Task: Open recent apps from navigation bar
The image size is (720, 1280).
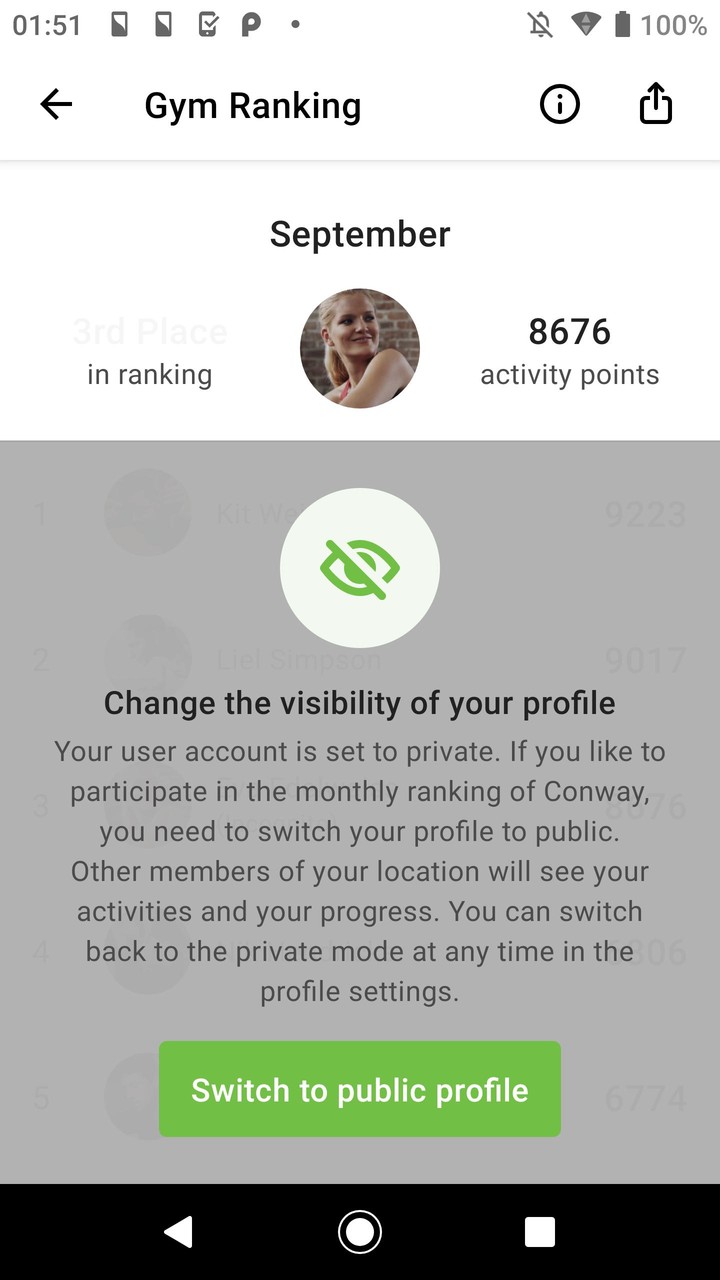Action: 540,1232
